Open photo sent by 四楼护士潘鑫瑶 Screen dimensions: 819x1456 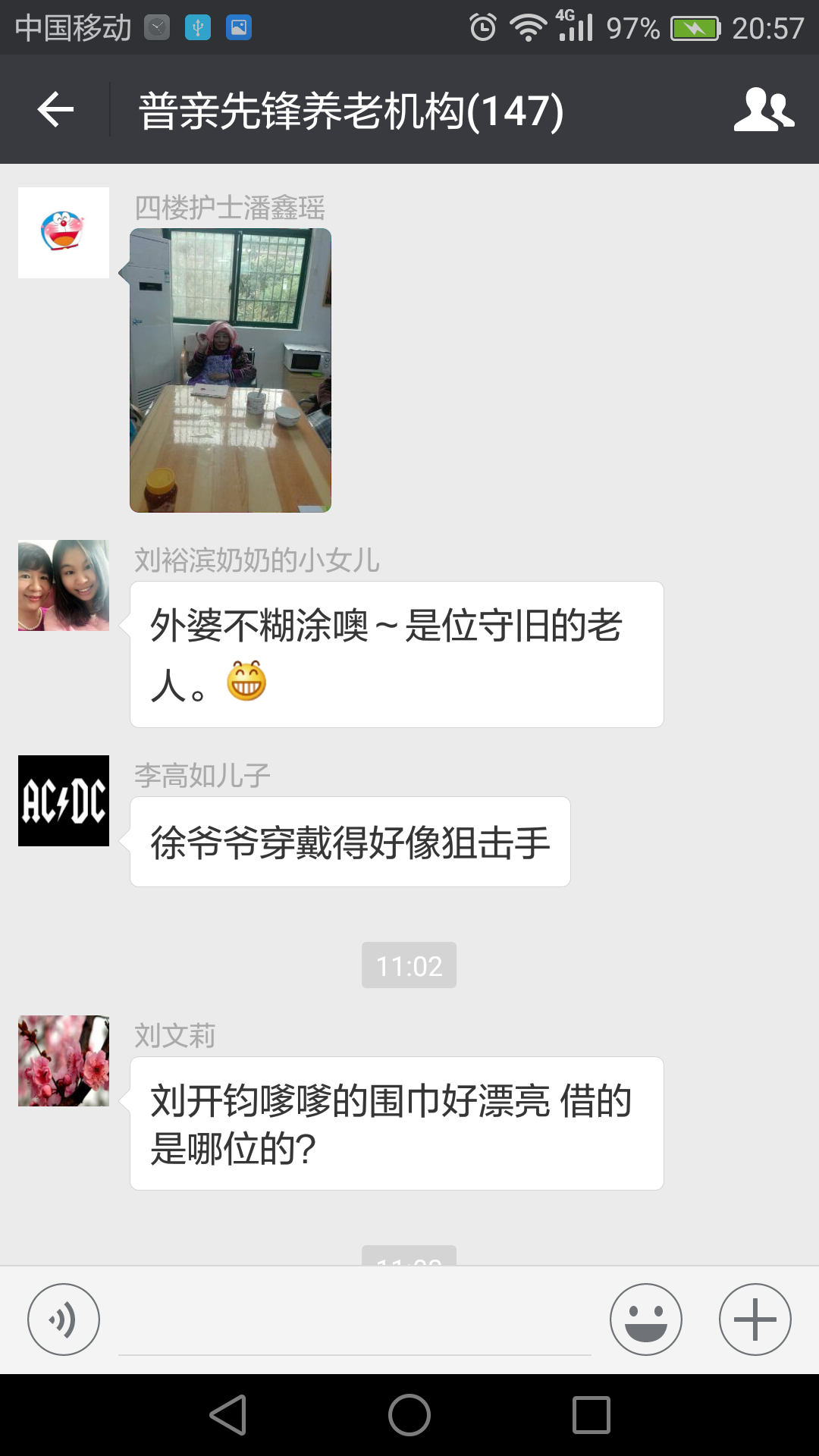231,370
